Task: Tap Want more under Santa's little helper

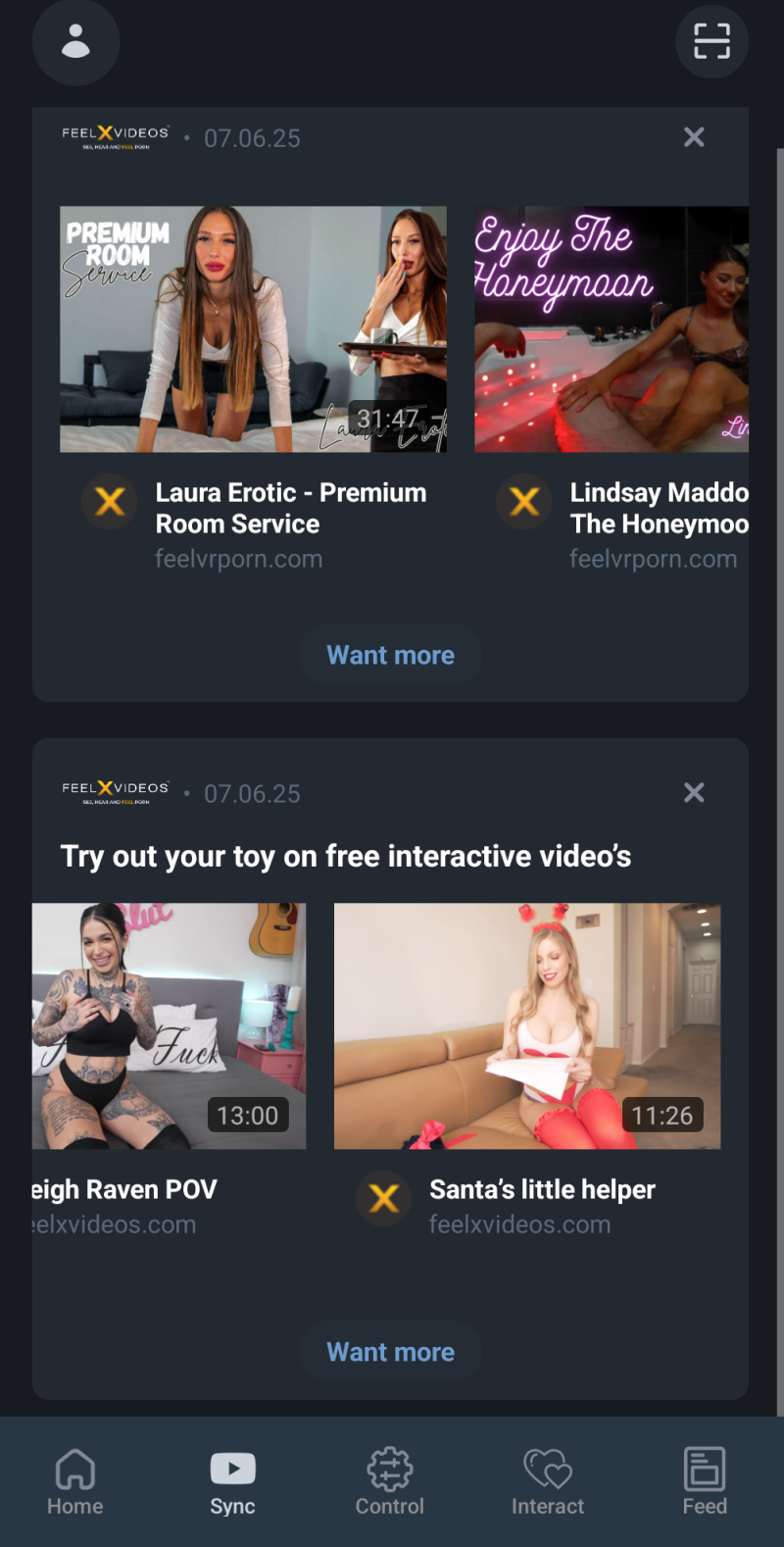Action: point(390,1352)
